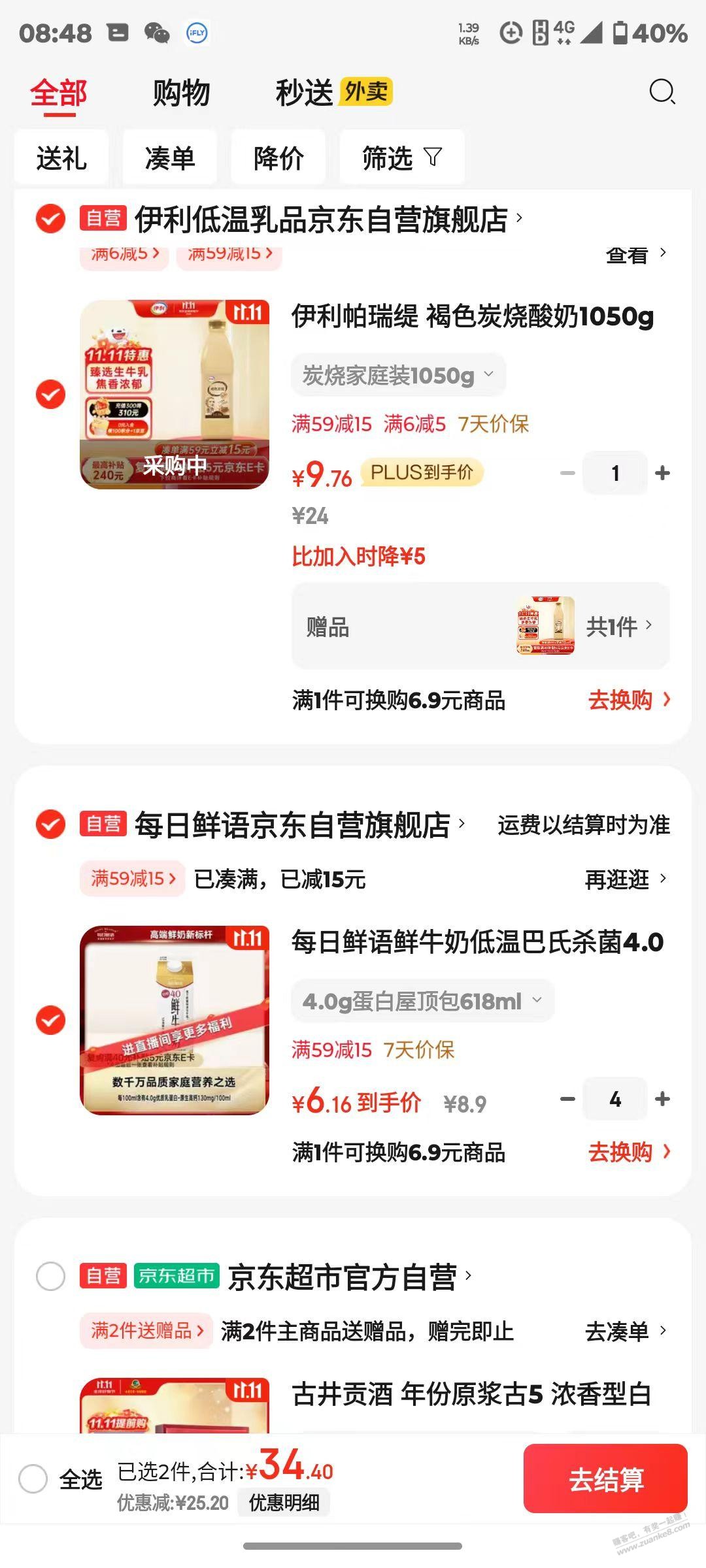Select the 京东超市官方自营 store checkbox
Image resolution: width=706 pixels, height=1568 pixels.
(50, 1276)
